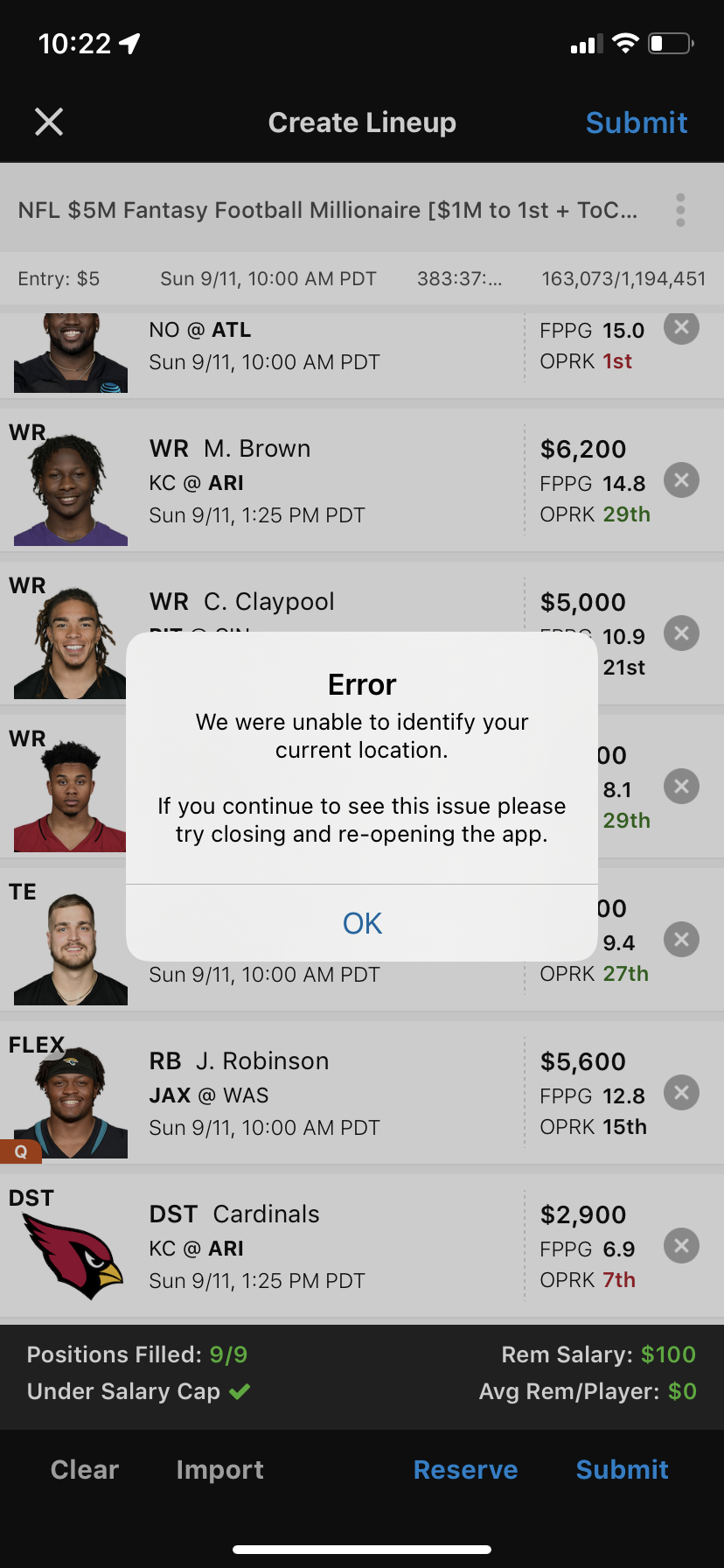The height and width of the screenshot is (1568, 724).
Task: Submit the lineup from the top bar
Action: [637, 122]
